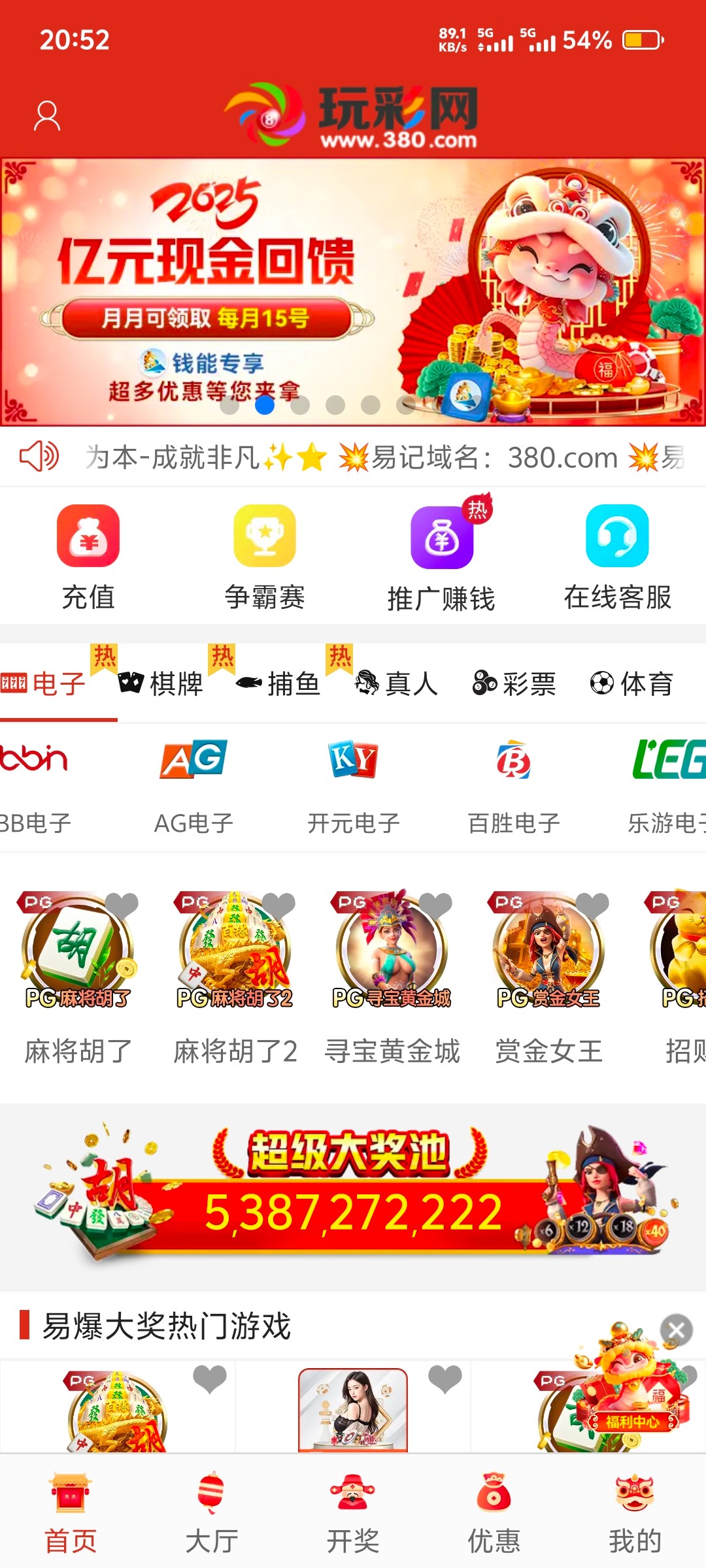
Task: Open the user profile icon
Action: tap(47, 116)
